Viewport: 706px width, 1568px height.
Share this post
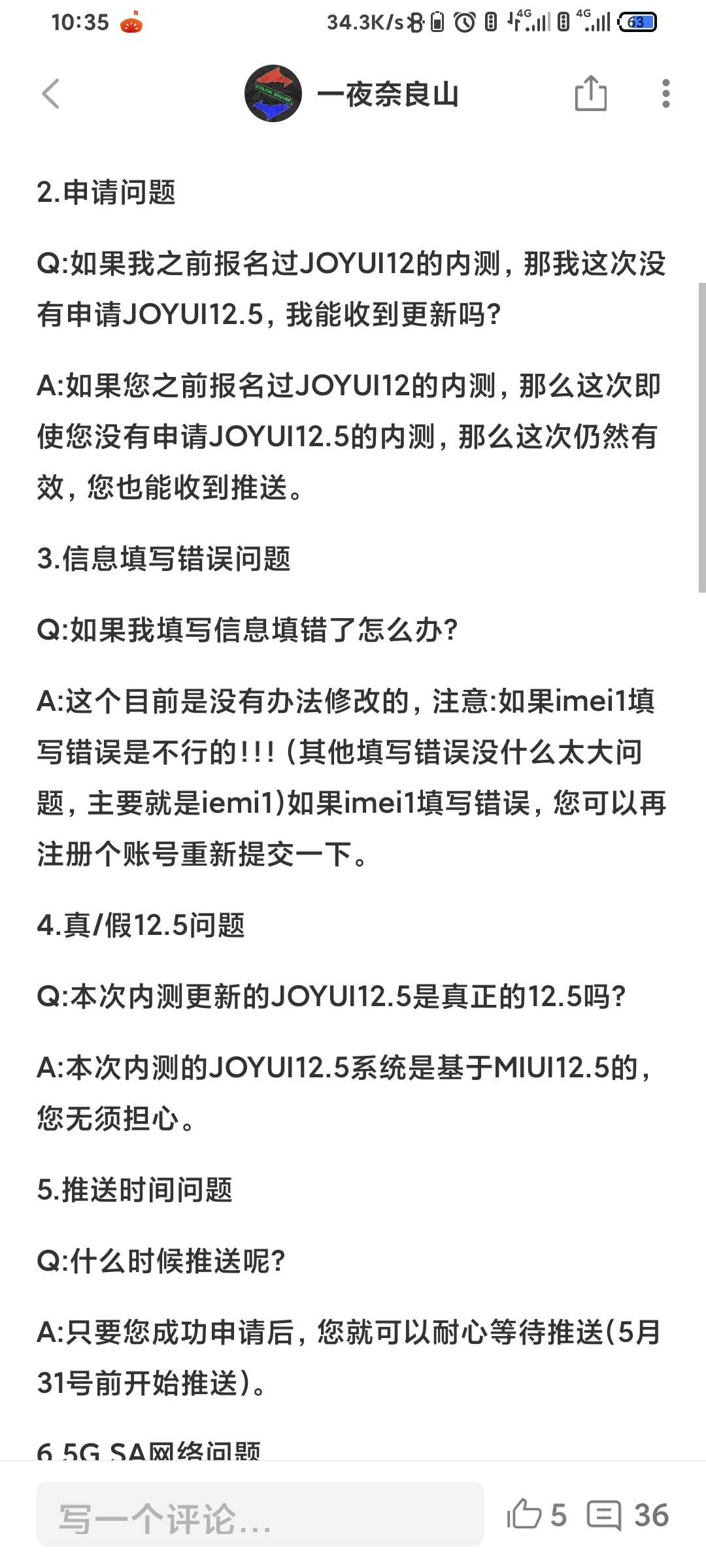coord(590,93)
